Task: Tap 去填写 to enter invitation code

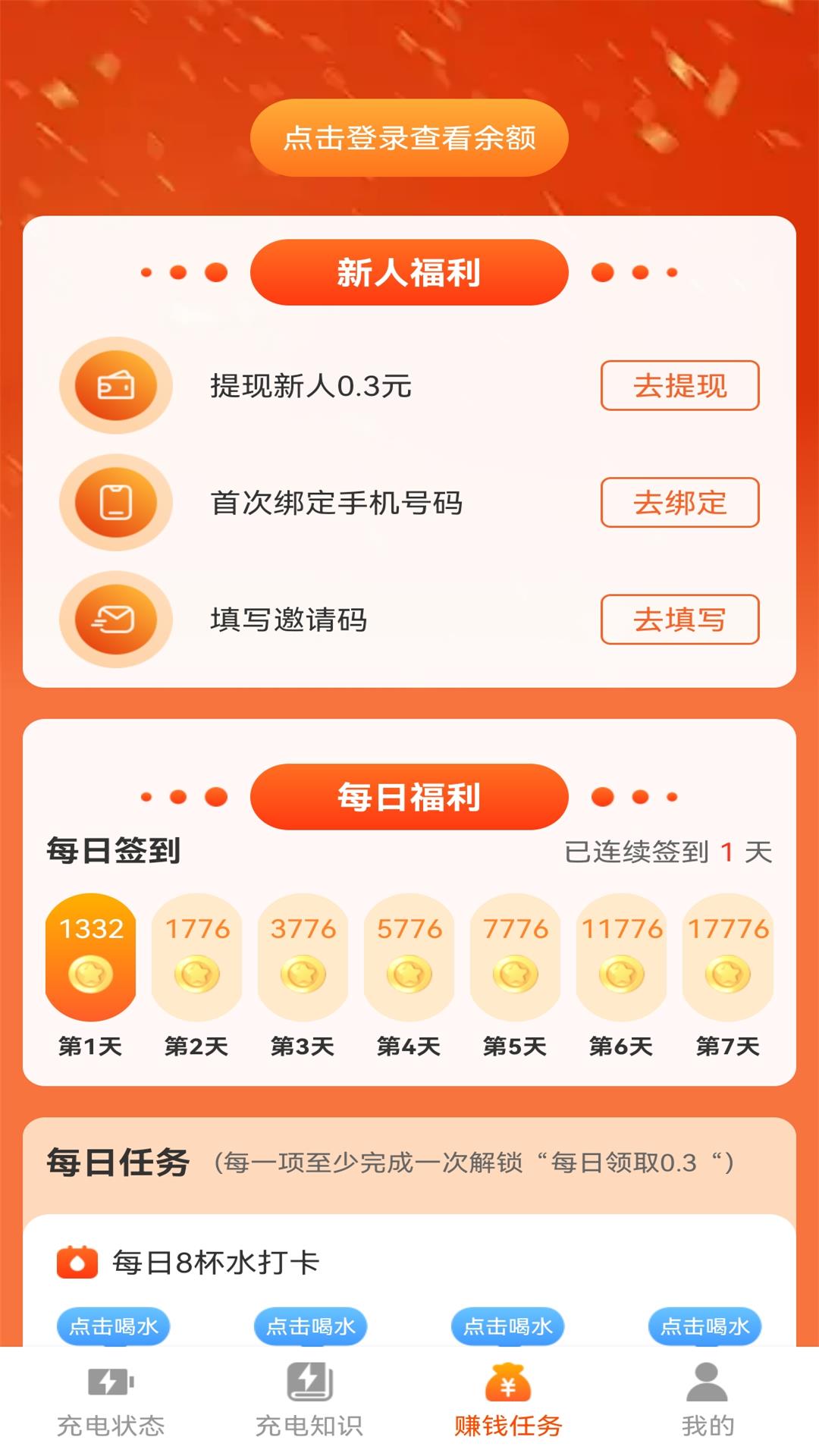Action: (x=679, y=620)
